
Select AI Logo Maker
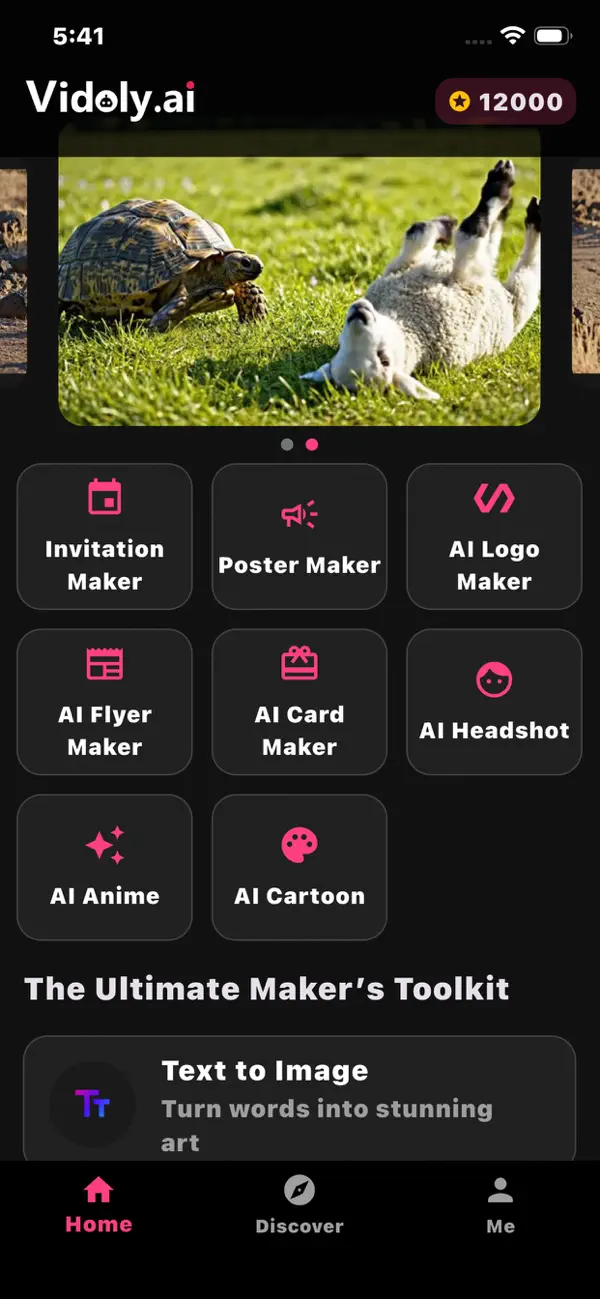coord(494,536)
